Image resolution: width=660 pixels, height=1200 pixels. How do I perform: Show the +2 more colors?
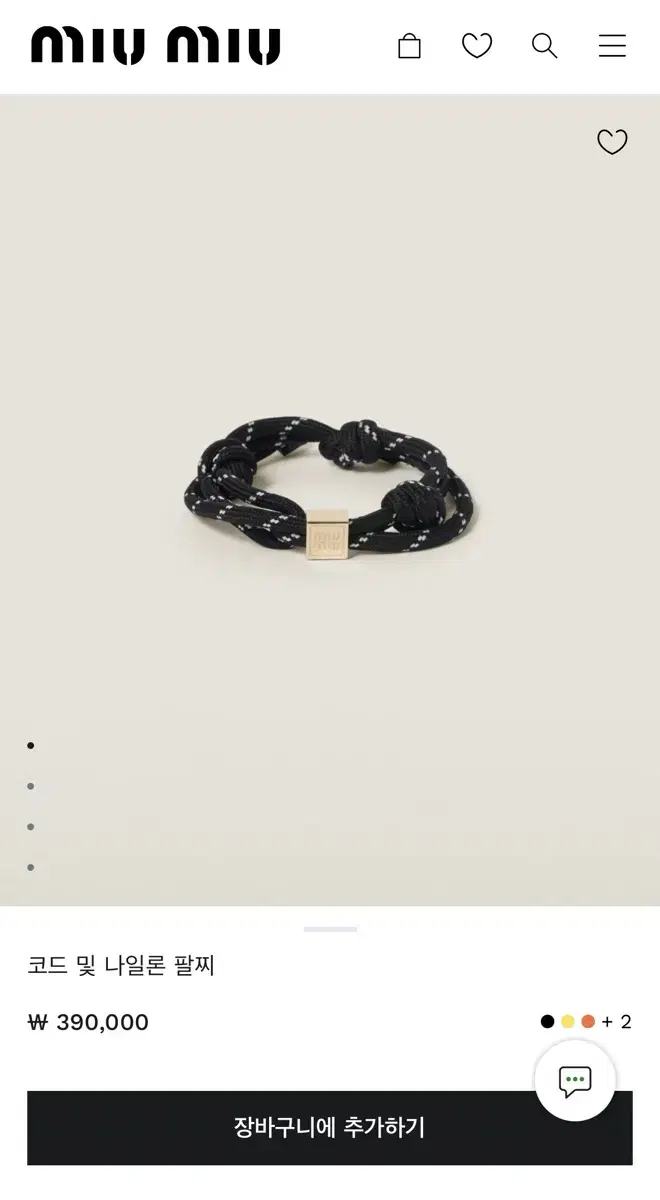(617, 1022)
